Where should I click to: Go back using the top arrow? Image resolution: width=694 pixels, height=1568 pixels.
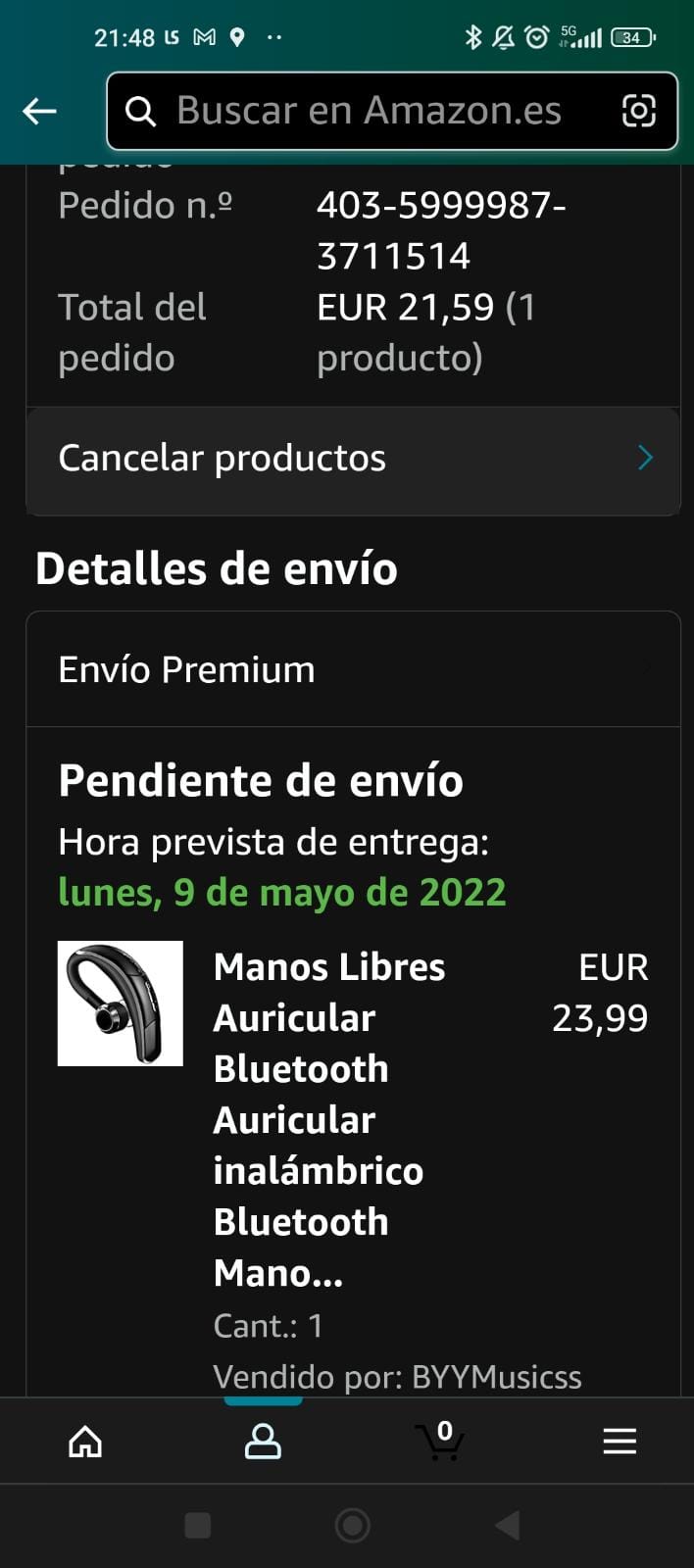[x=39, y=112]
